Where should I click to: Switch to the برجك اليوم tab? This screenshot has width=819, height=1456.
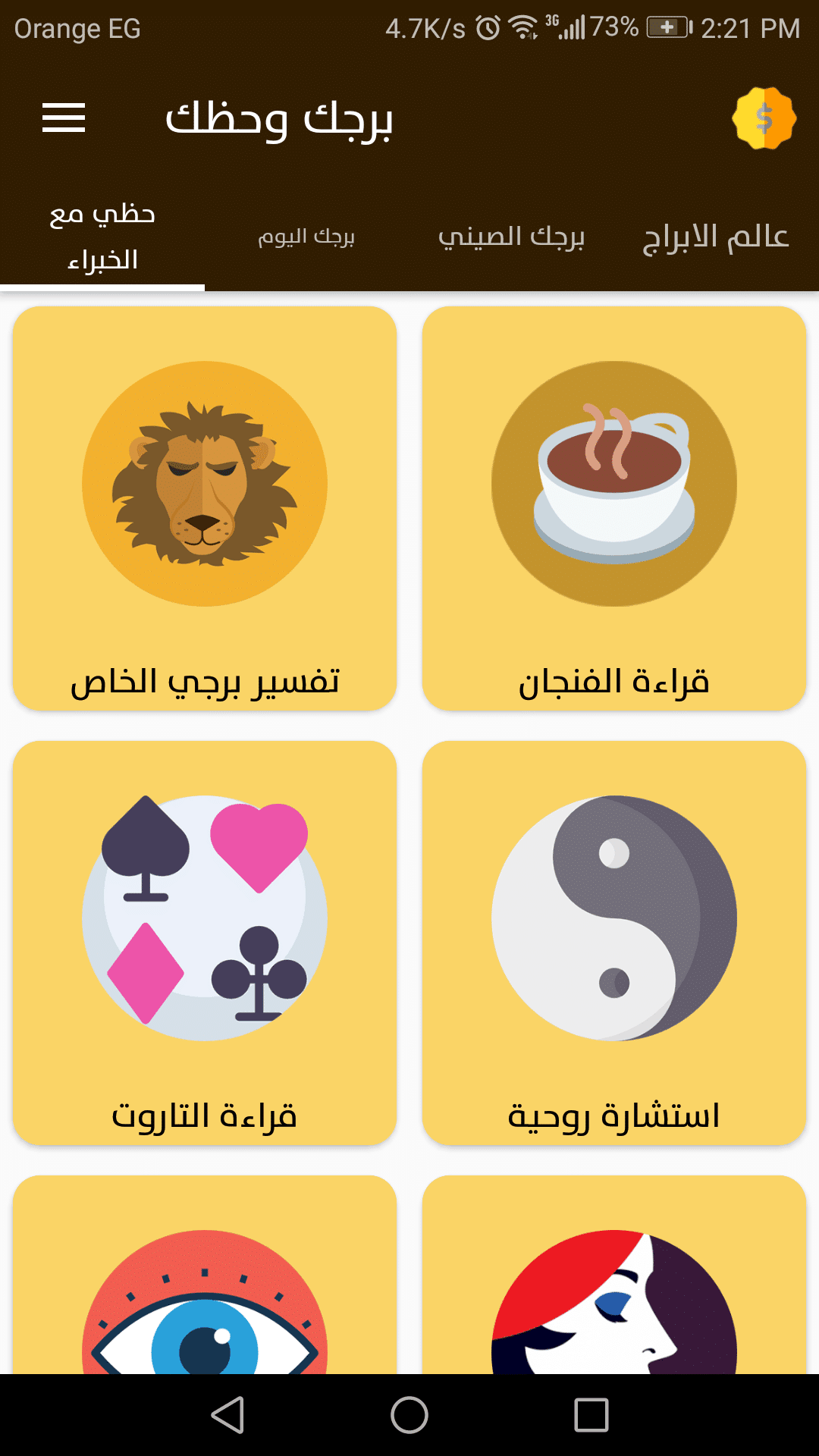click(x=306, y=237)
